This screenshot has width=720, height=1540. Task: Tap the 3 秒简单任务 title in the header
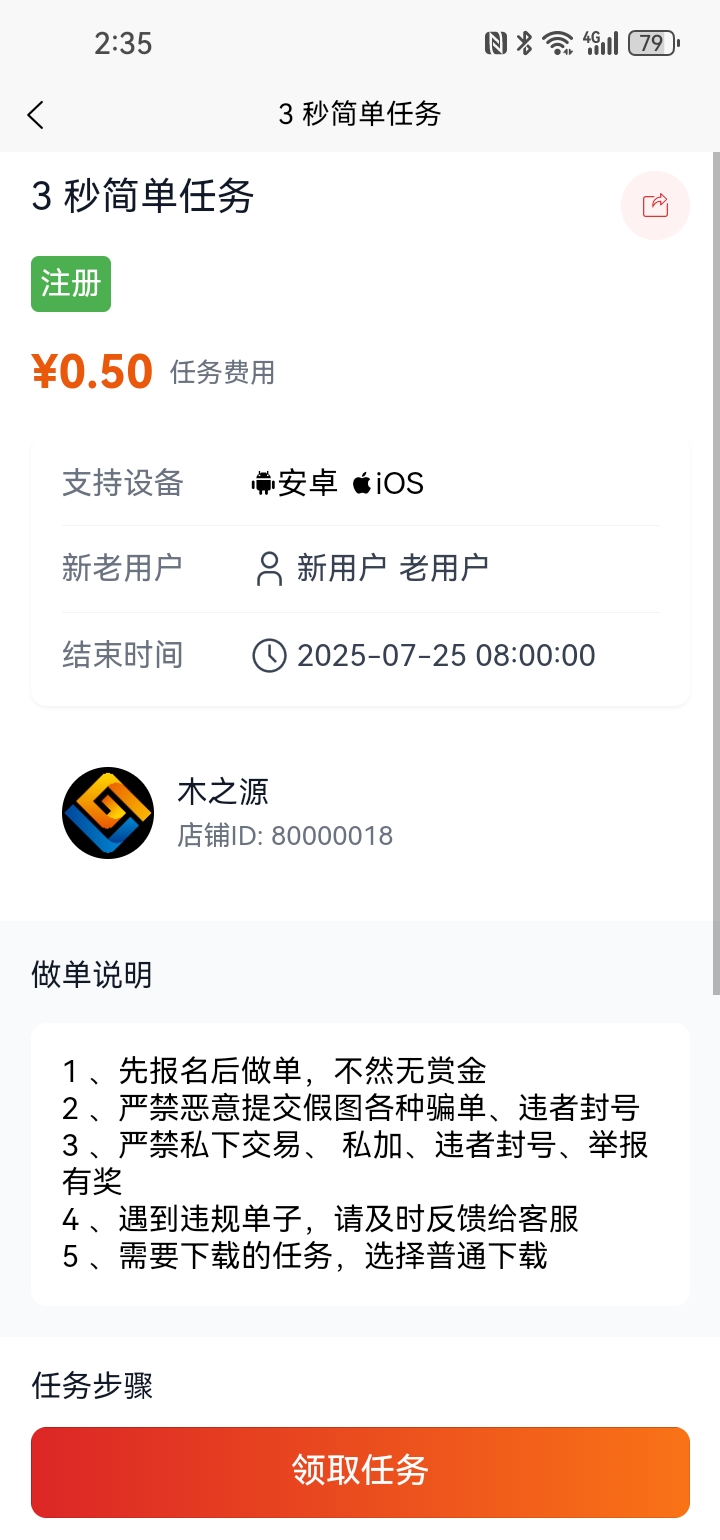(x=360, y=115)
